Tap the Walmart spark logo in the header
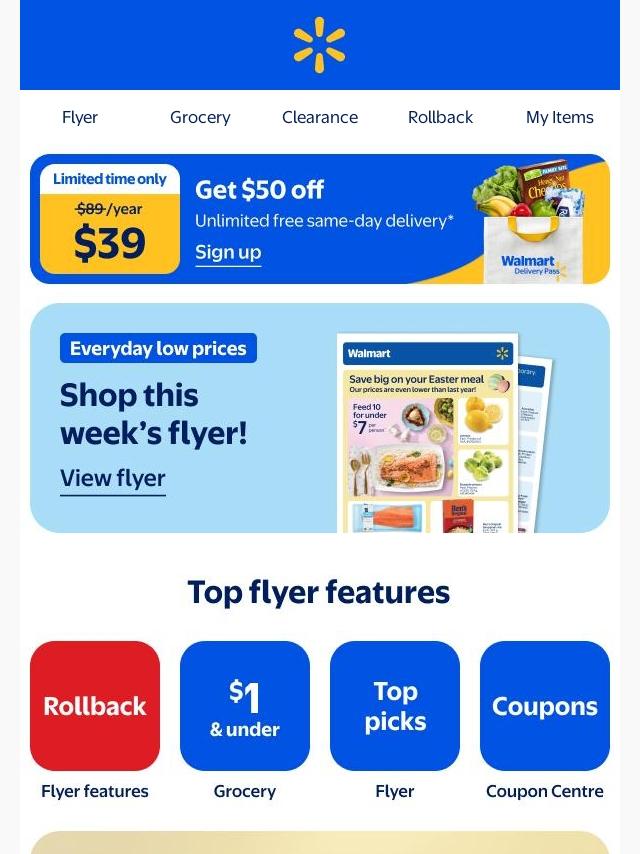Screen dimensions: 640x854 pyautogui.click(x=320, y=45)
